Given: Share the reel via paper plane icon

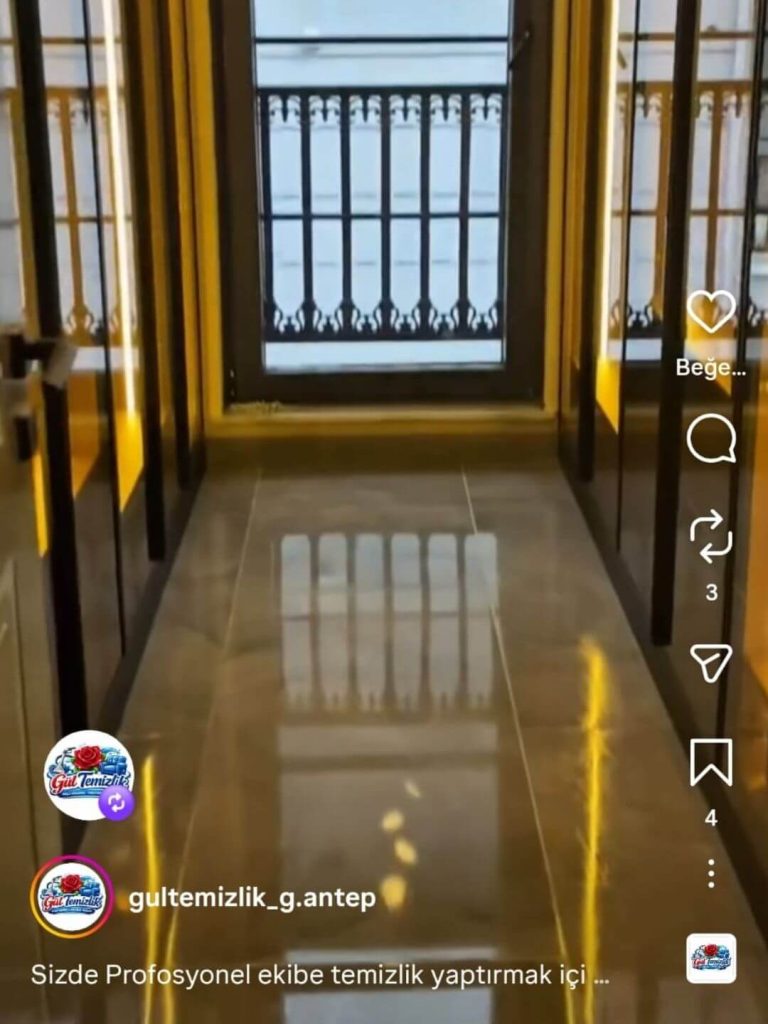Looking at the screenshot, I should click(x=711, y=662).
